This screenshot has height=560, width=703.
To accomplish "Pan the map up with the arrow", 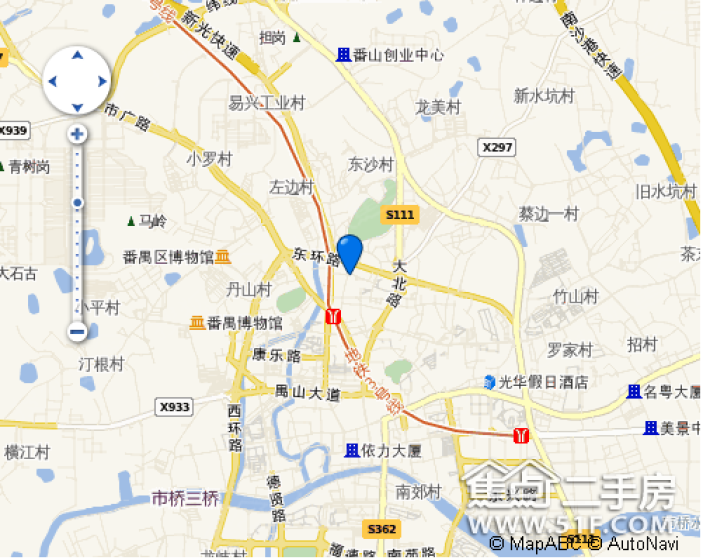I will pyautogui.click(x=77, y=57).
